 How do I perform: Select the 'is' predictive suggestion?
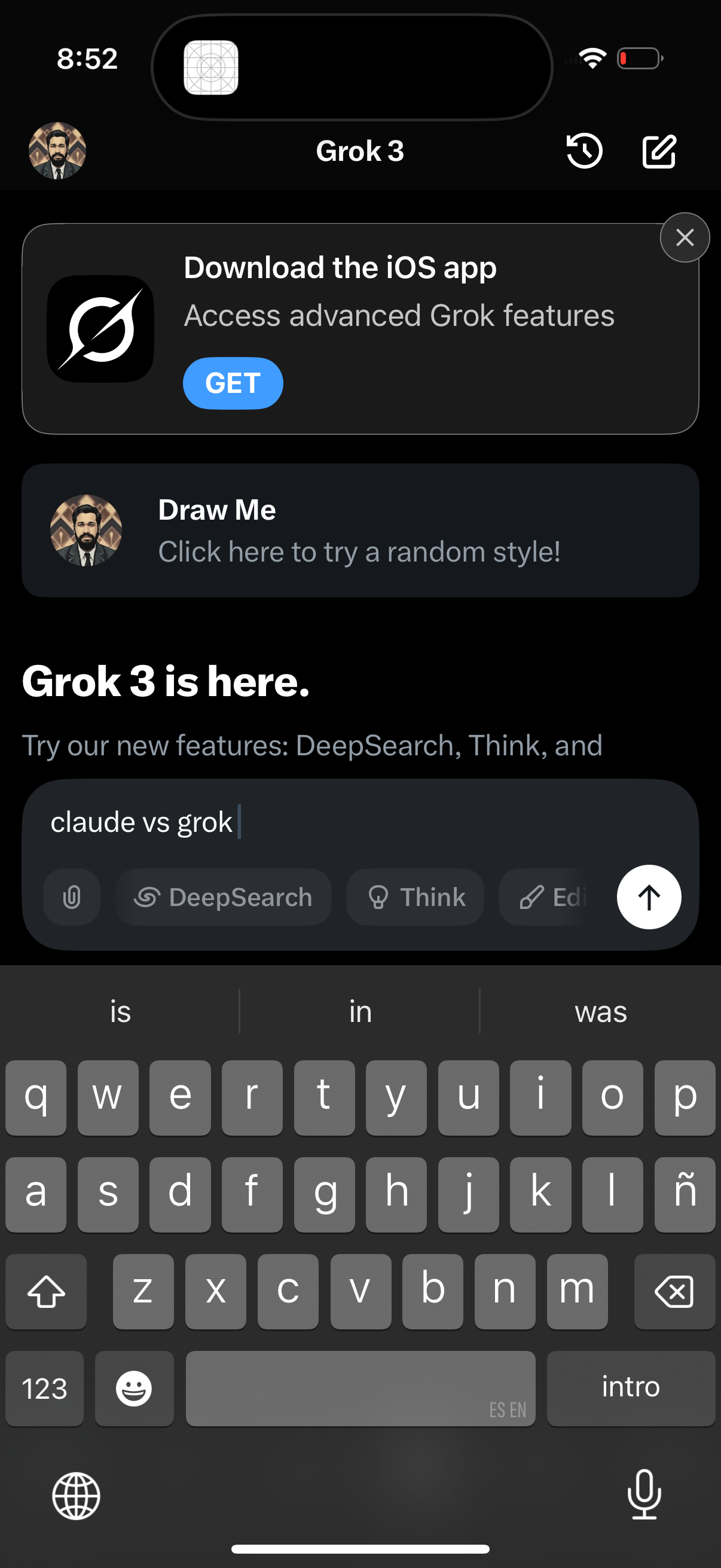(119, 1011)
